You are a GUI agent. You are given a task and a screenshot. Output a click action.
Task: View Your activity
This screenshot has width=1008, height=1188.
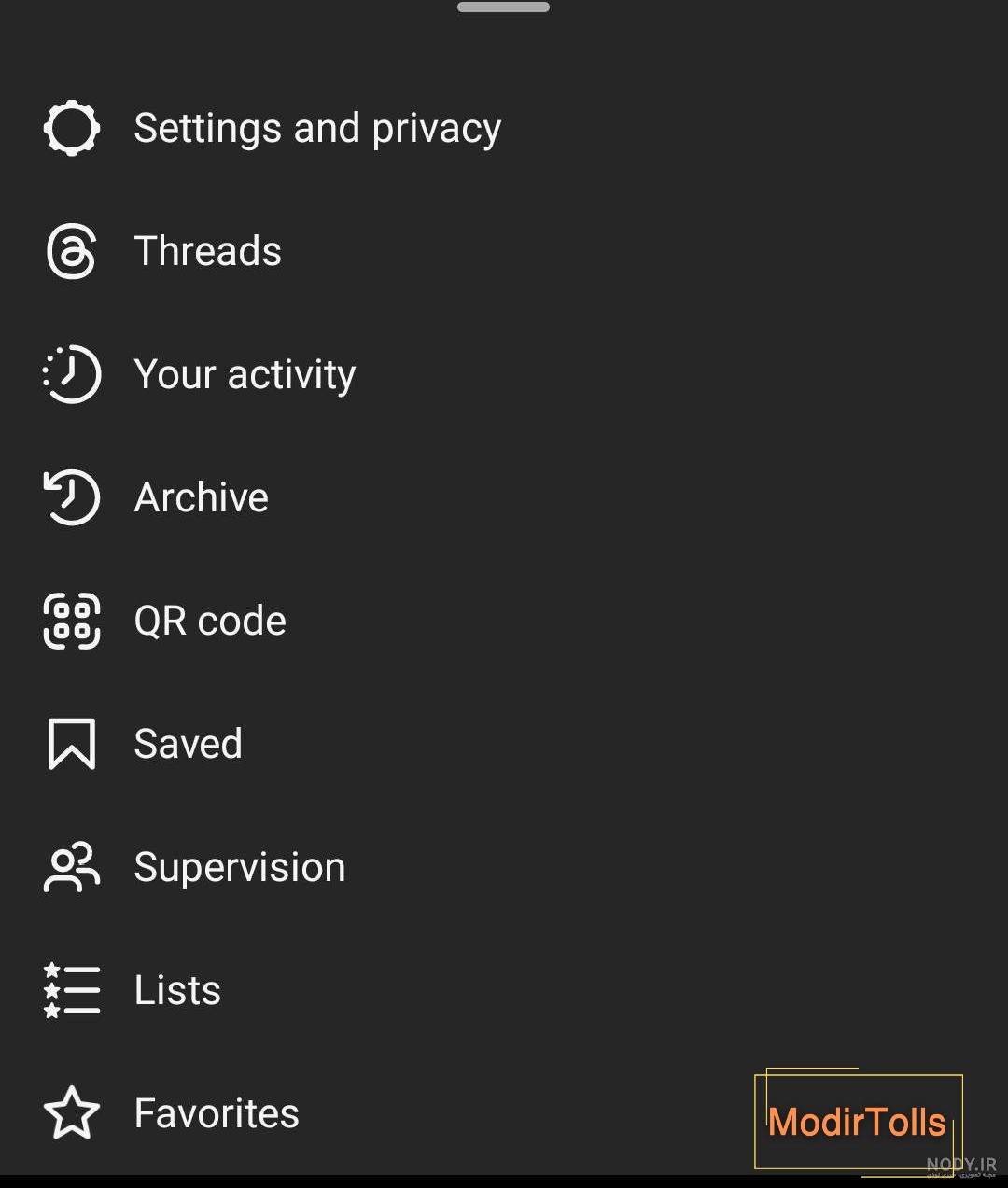[245, 374]
